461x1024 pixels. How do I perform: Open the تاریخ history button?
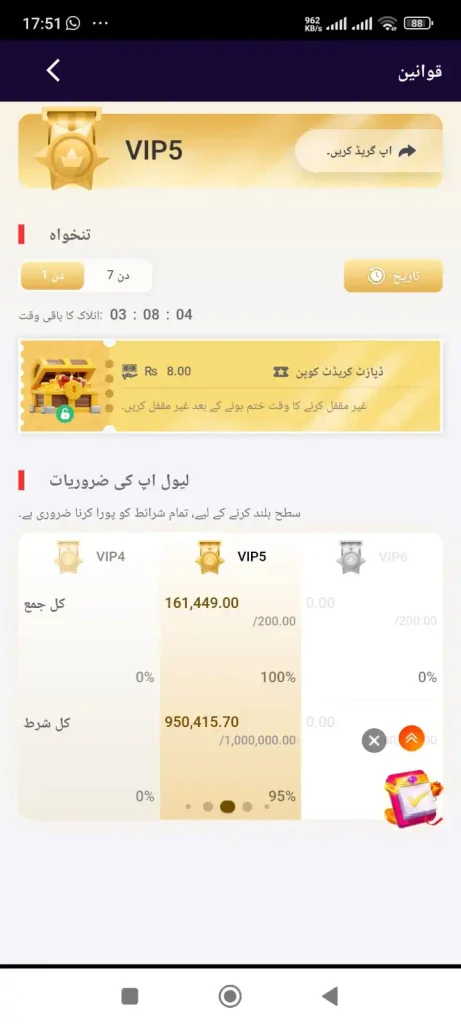pos(393,276)
